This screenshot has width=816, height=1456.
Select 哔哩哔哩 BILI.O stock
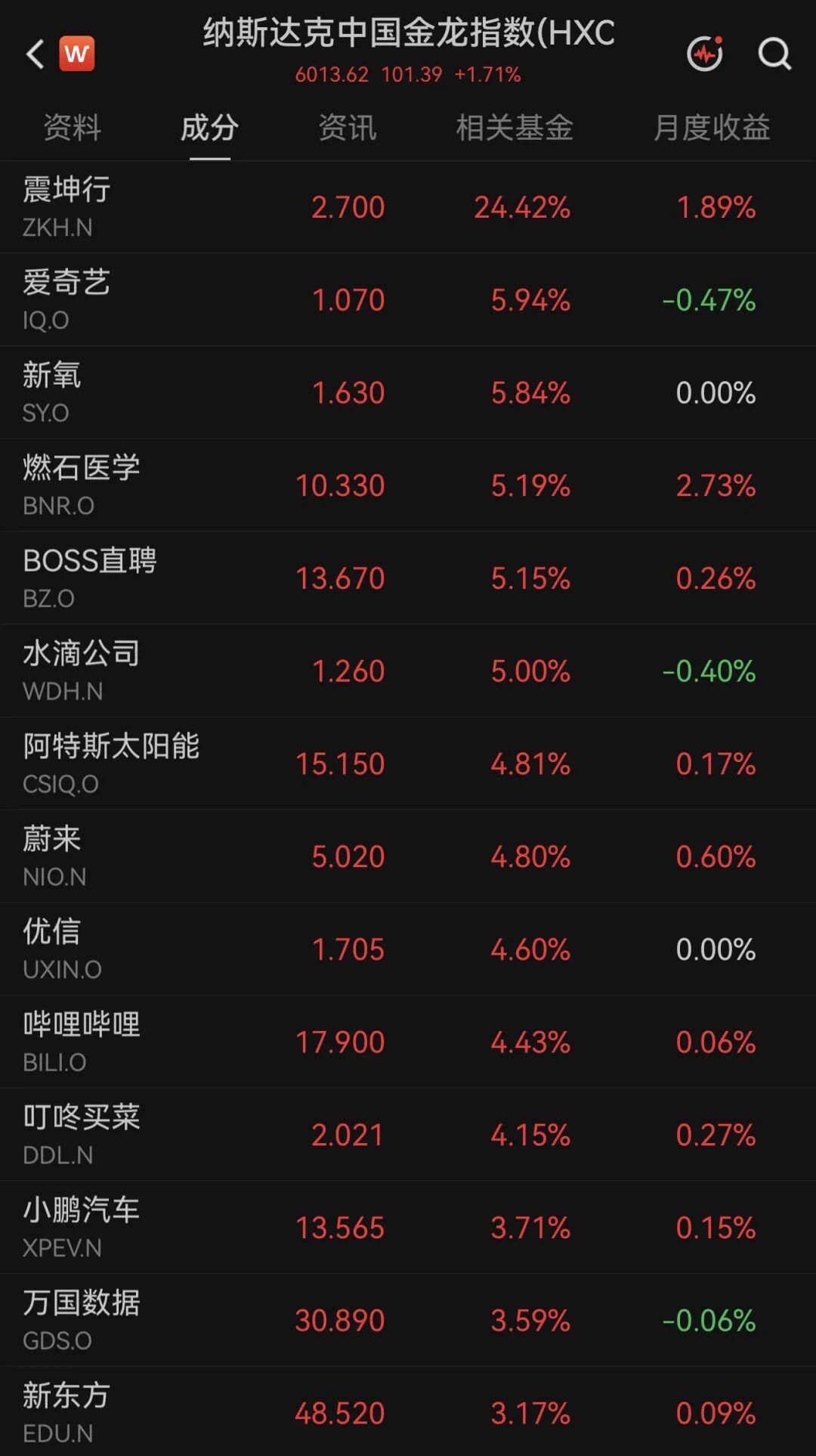click(408, 1042)
